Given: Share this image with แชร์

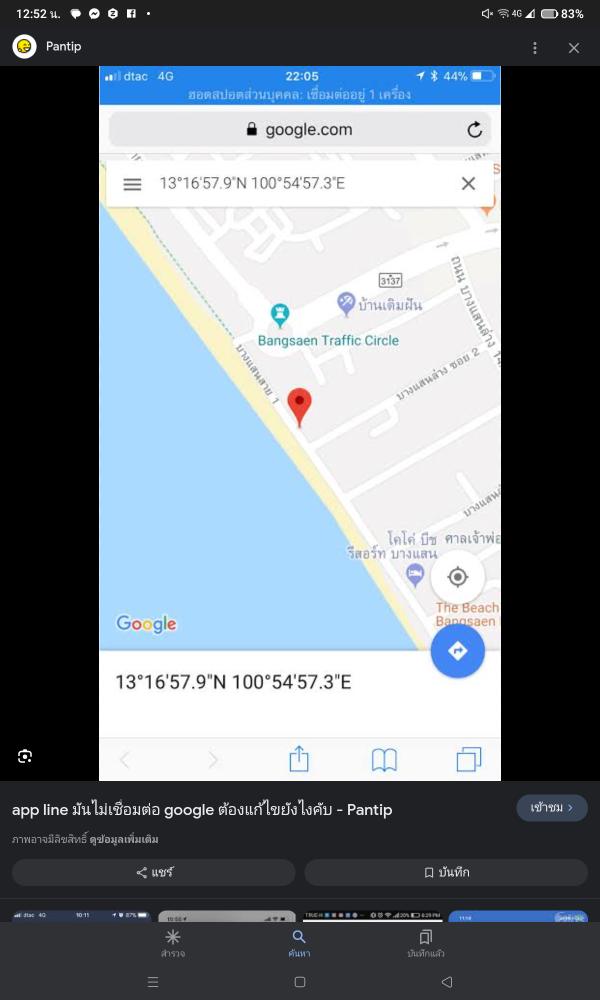Looking at the screenshot, I should click(154, 872).
